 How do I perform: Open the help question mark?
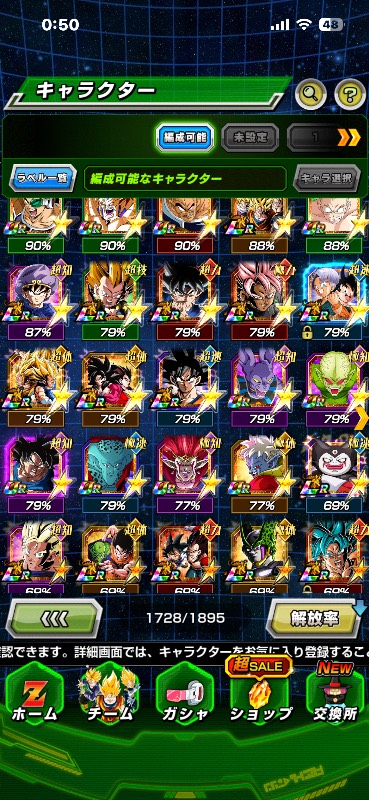click(x=350, y=94)
